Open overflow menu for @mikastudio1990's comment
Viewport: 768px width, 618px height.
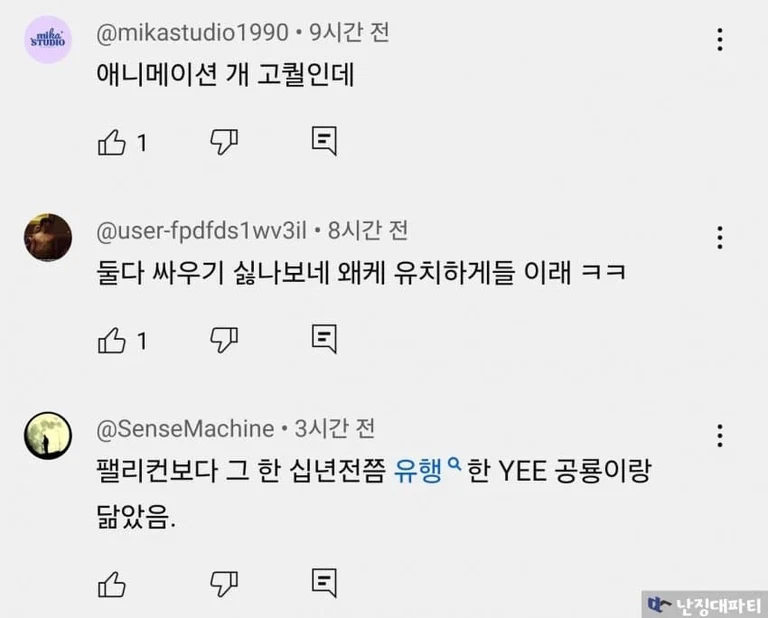point(720,40)
